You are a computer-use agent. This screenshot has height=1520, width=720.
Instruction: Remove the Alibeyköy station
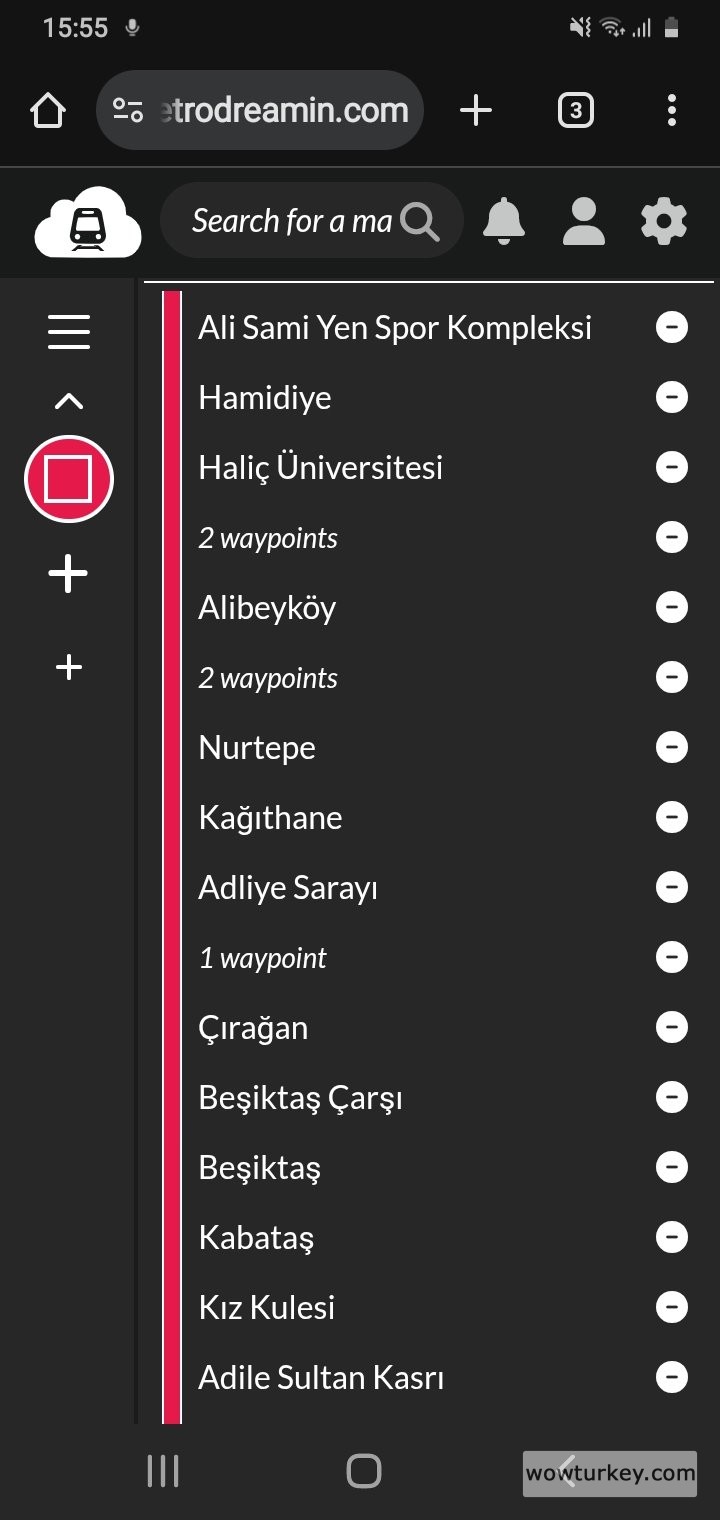(672, 607)
